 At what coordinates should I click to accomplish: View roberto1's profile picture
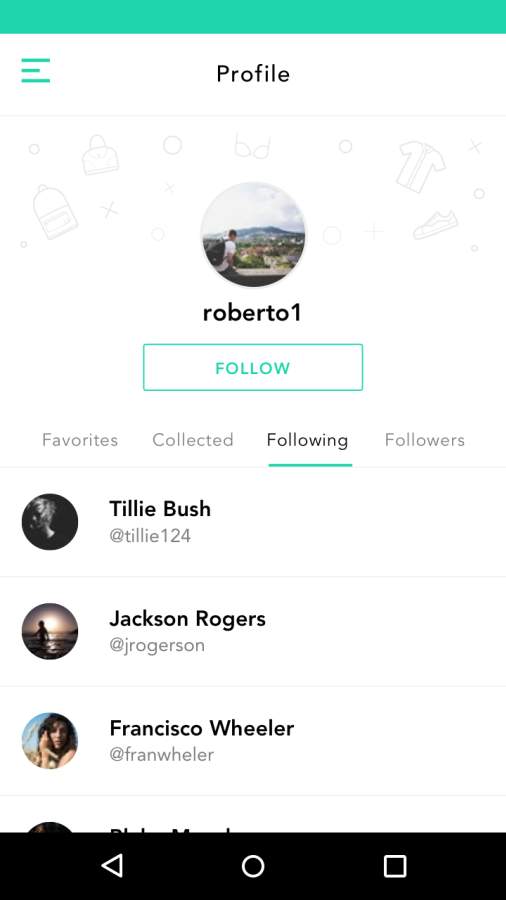click(253, 235)
